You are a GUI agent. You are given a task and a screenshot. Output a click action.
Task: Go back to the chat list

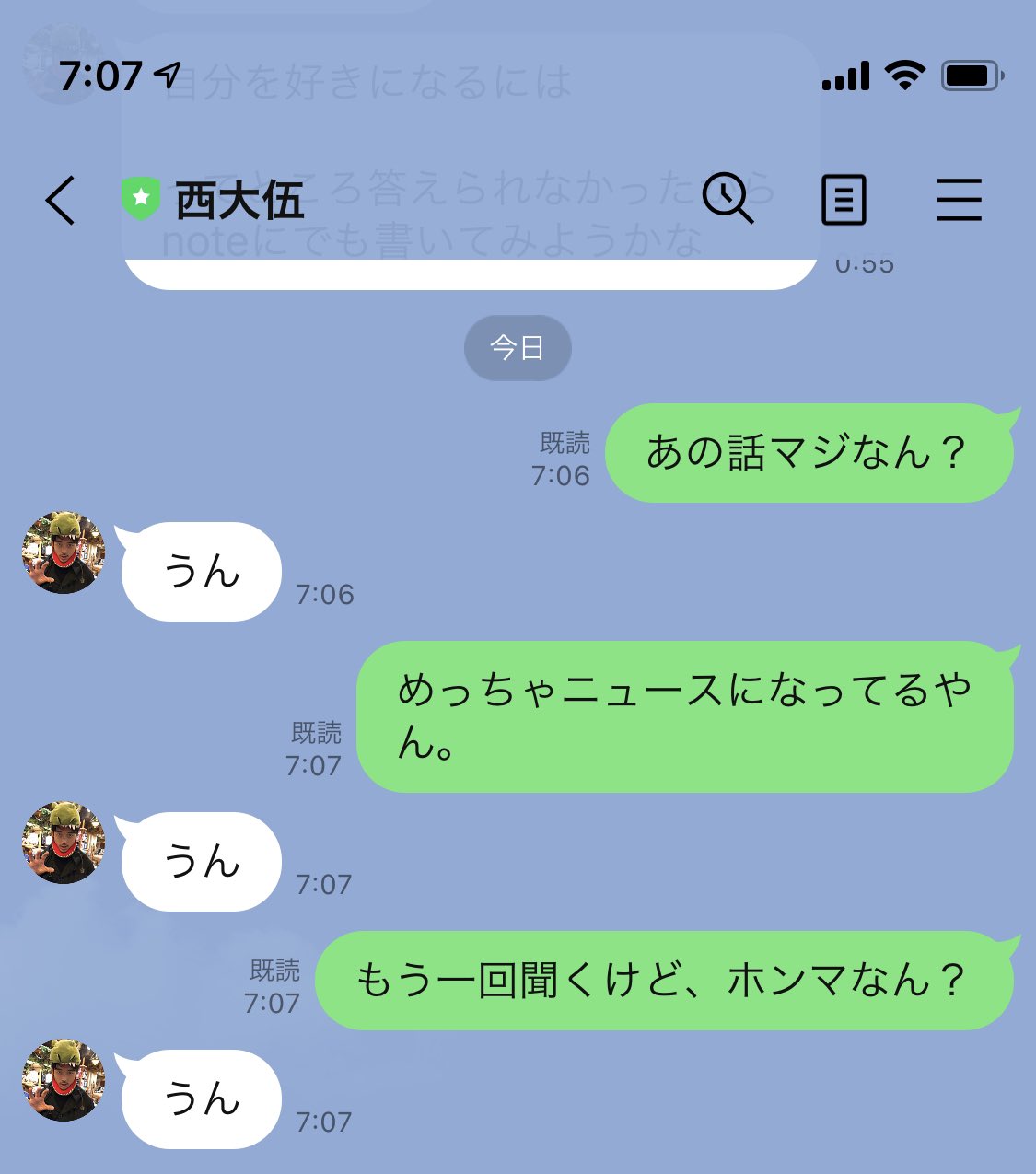pos(61,200)
